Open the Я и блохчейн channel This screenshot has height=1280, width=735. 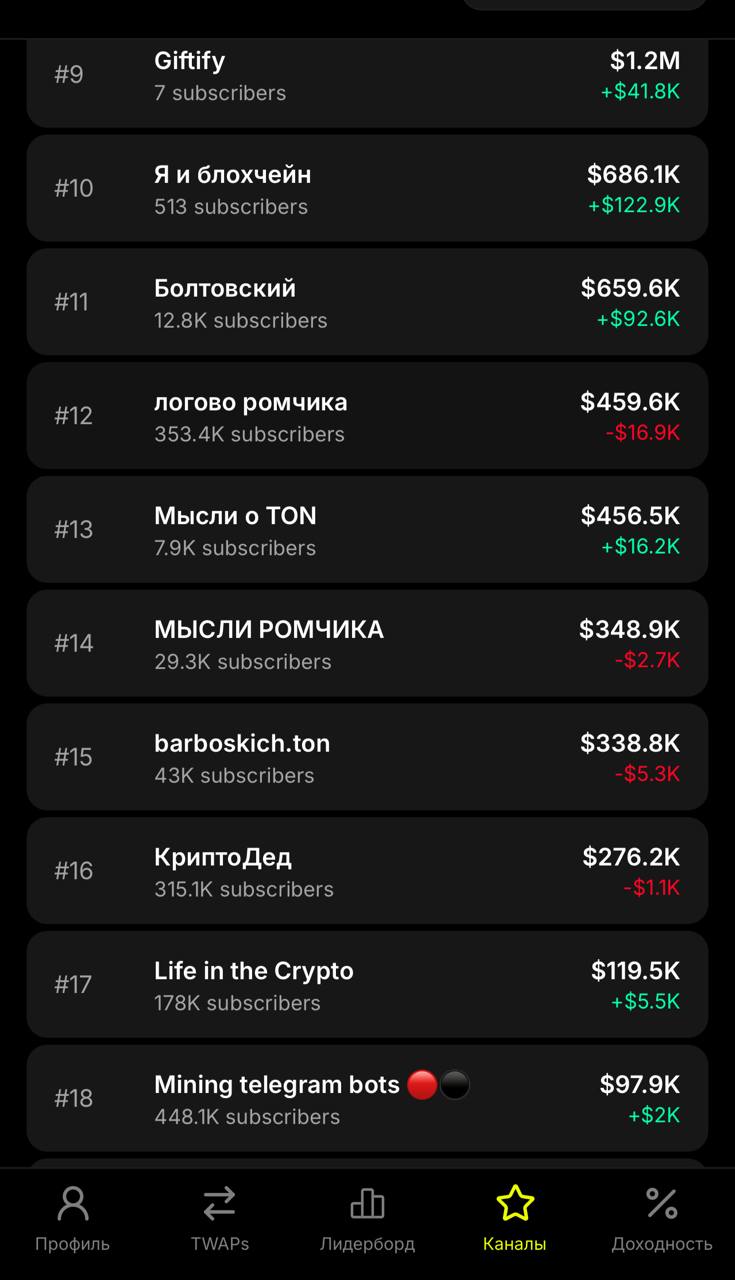click(x=367, y=189)
